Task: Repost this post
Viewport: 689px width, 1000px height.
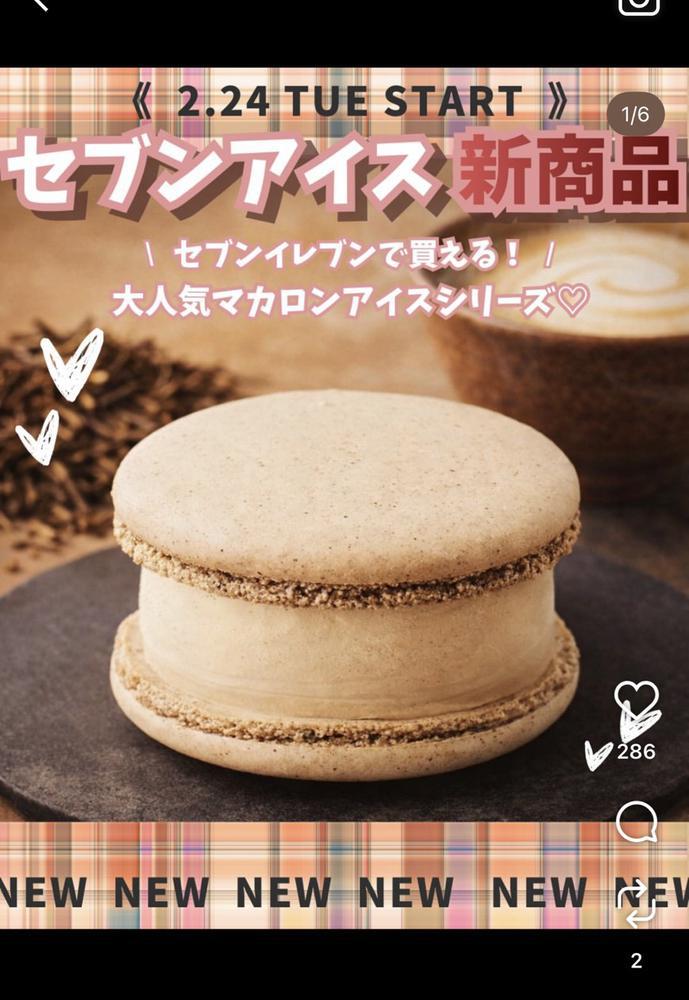Action: pos(636,903)
